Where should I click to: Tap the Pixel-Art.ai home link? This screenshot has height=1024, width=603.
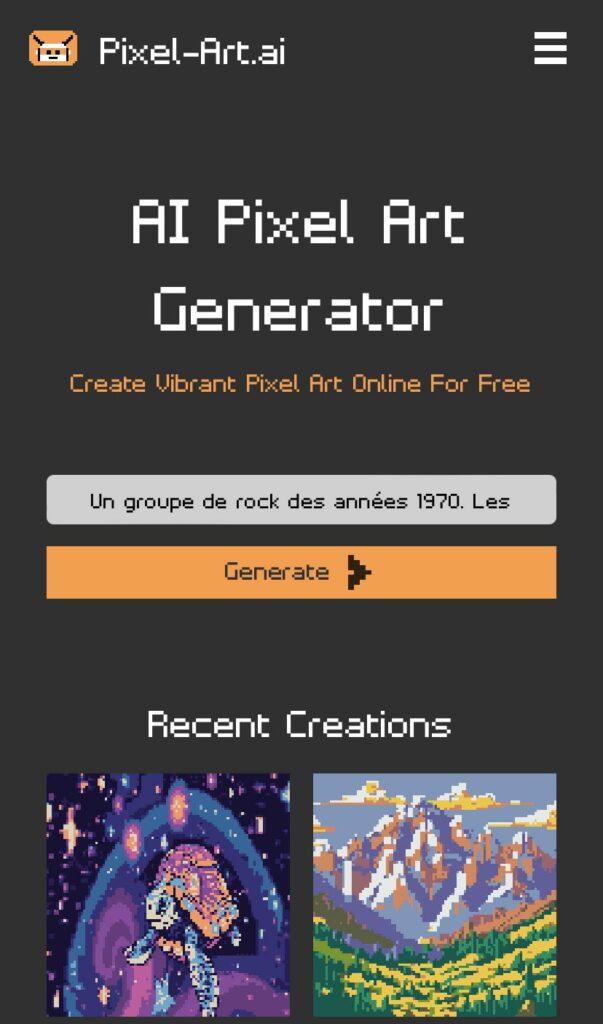point(191,50)
